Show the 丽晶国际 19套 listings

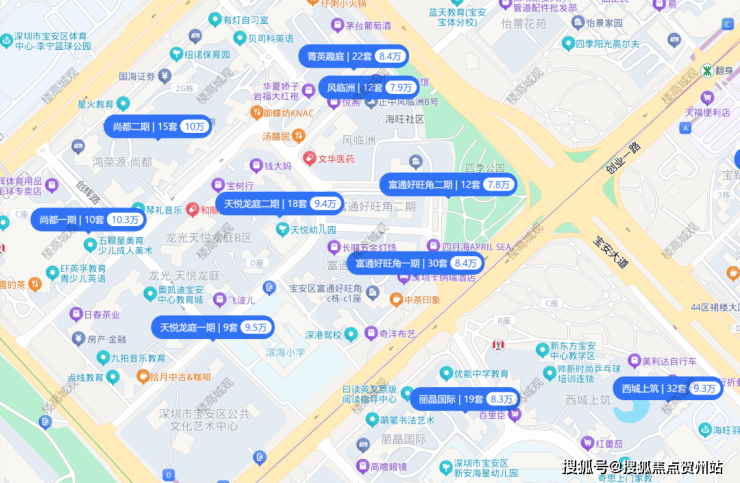tap(466, 399)
